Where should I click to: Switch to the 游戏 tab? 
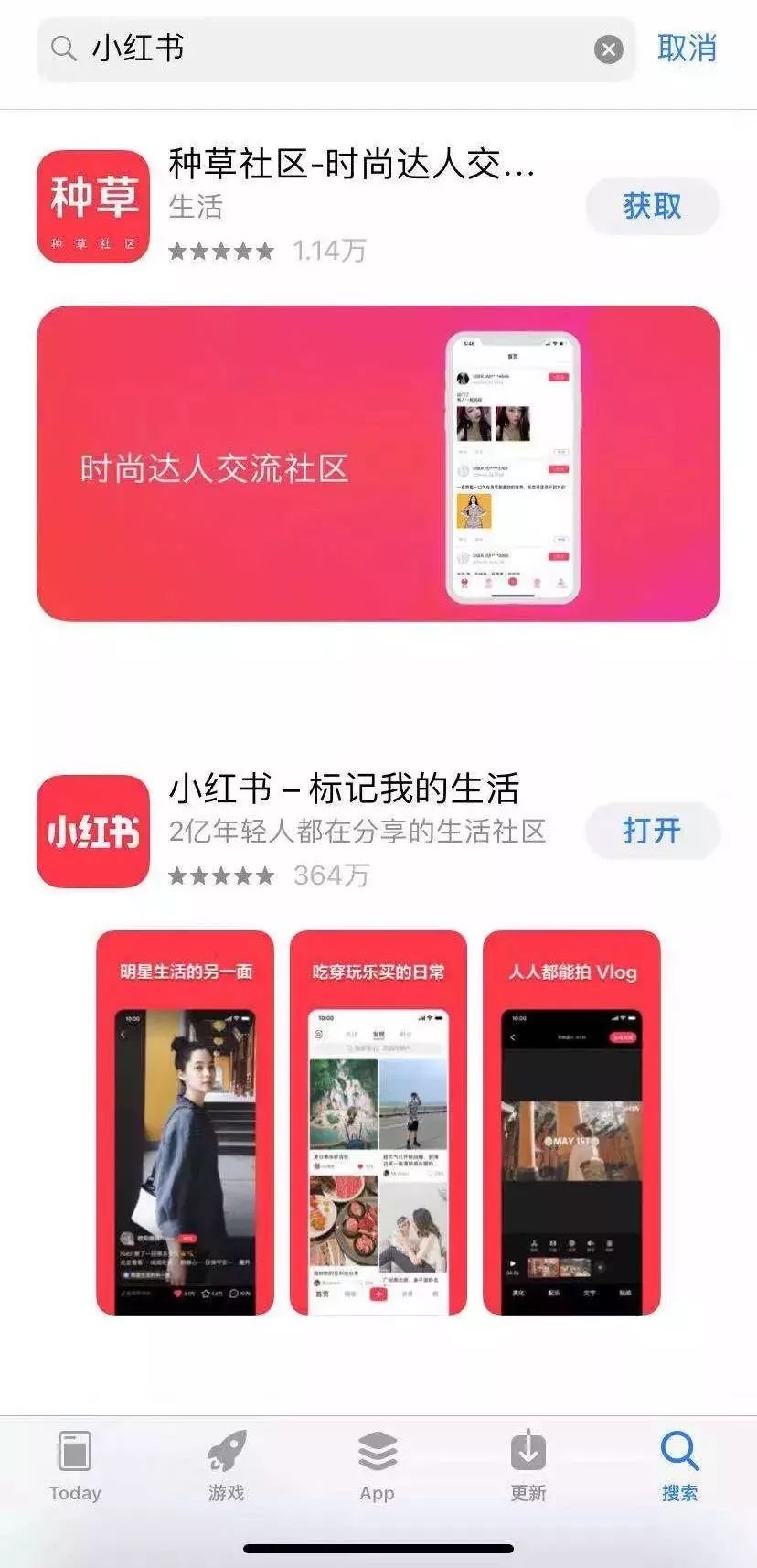(x=226, y=1466)
